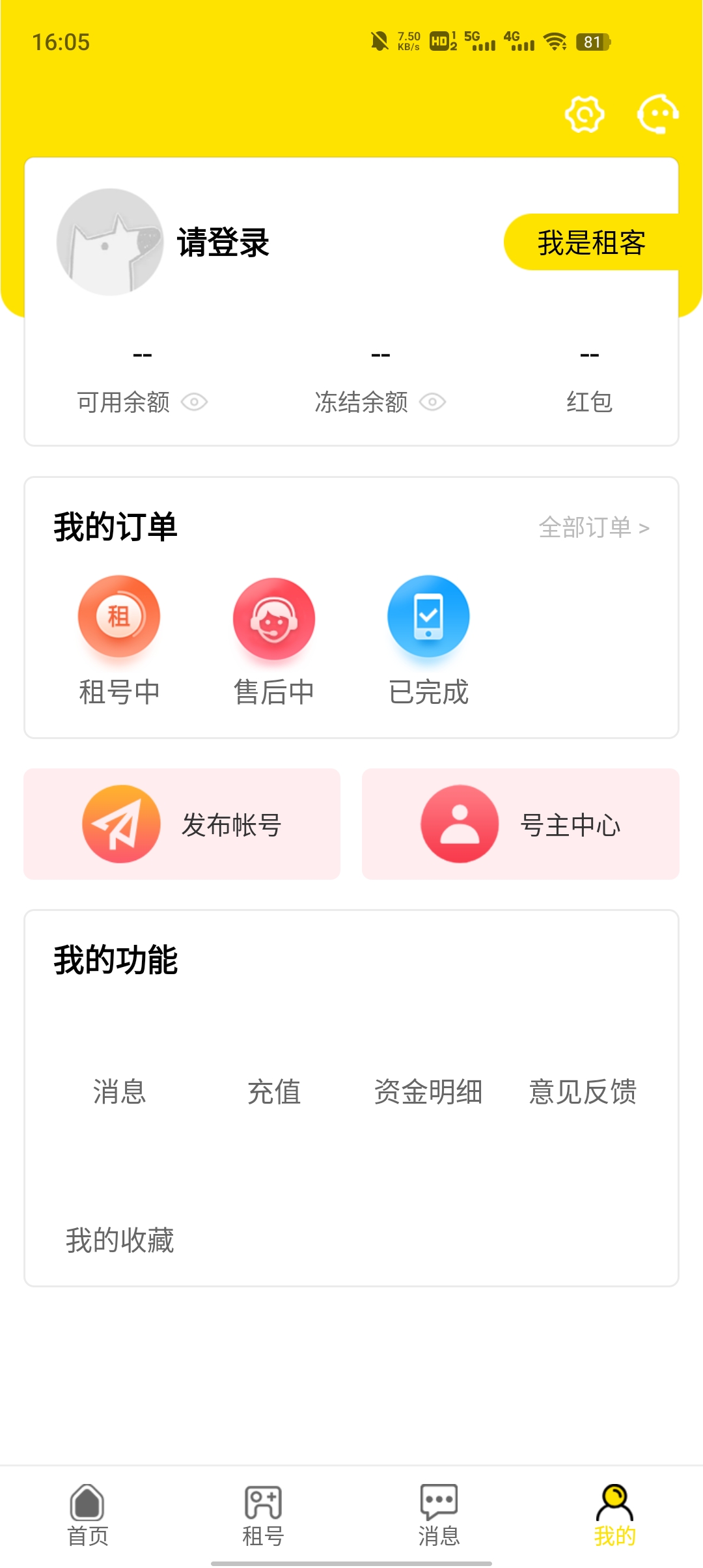
Task: Toggle visibility of 冻结余额 frozen balance
Action: point(434,402)
